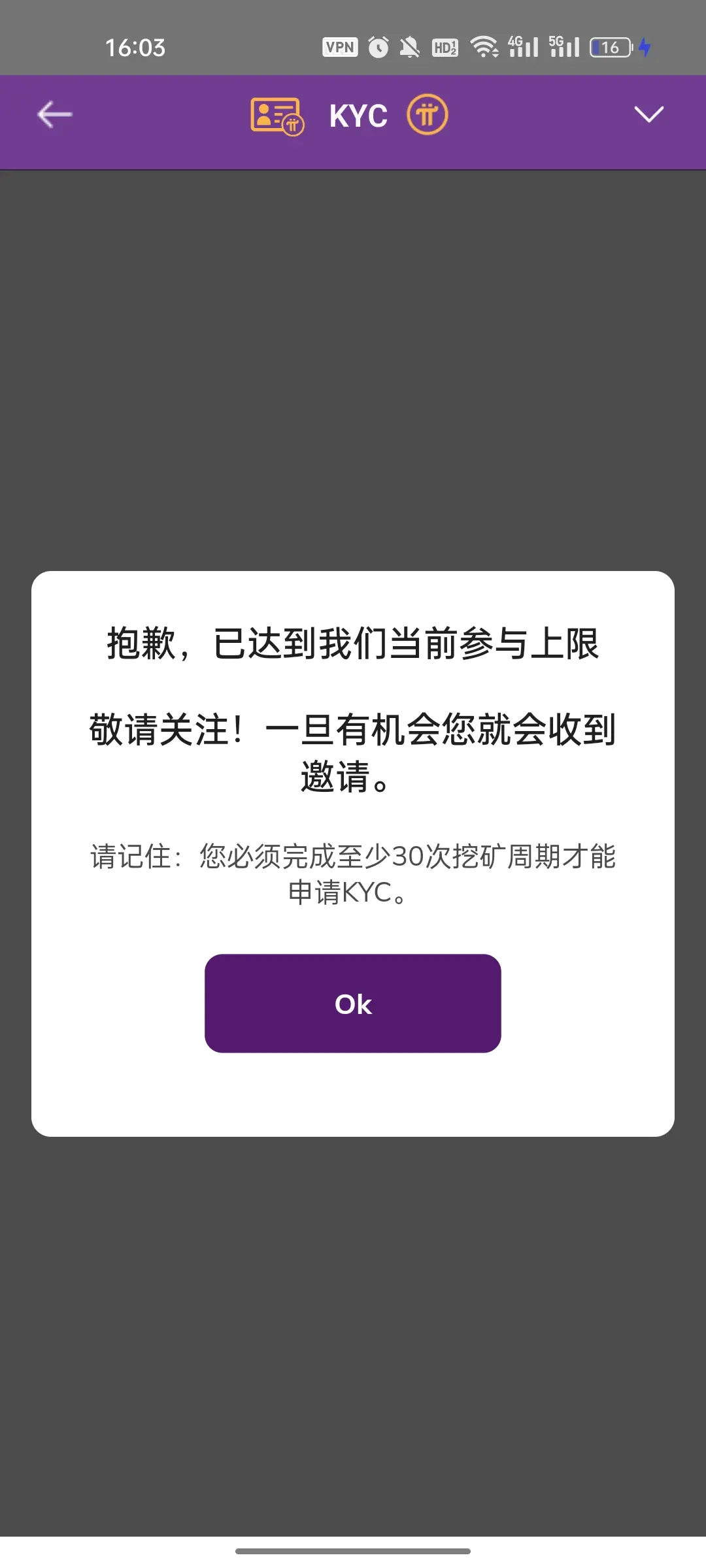Click the KYC title in the header
This screenshot has height=1568, width=706.
357,115
